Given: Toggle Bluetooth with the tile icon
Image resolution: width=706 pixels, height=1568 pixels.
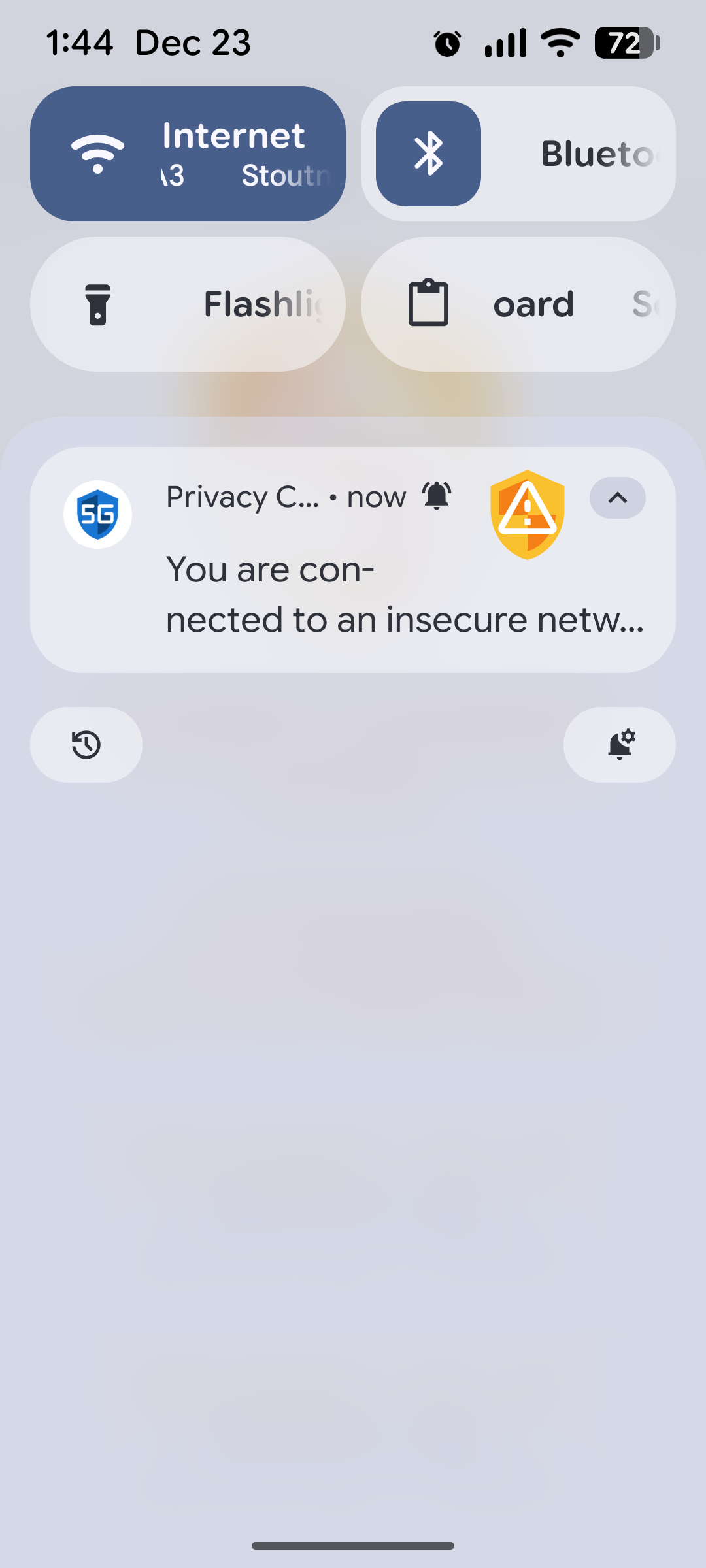Looking at the screenshot, I should coord(428,154).
